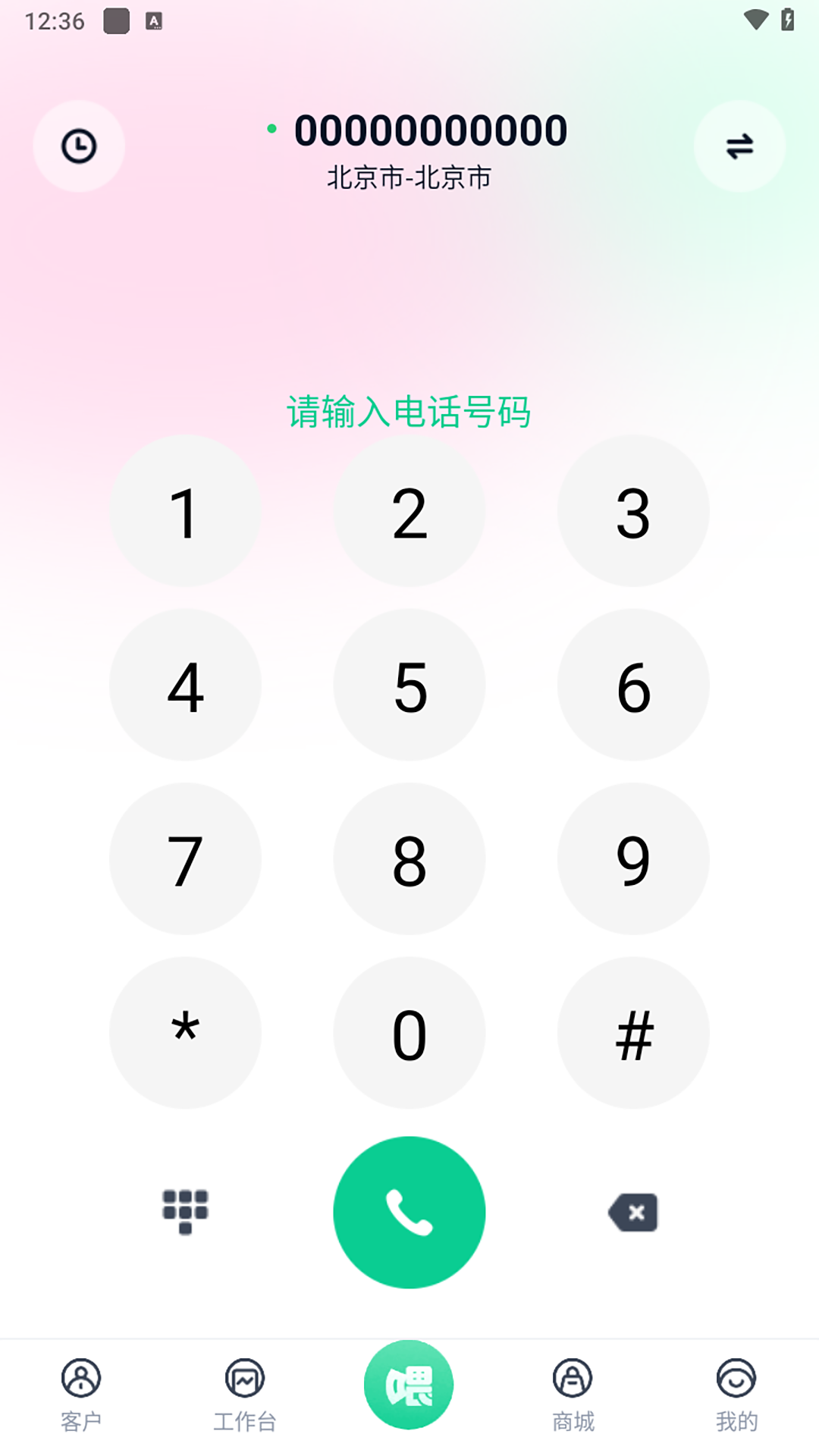Viewport: 819px width, 1456px height.
Task: Tap the swap arrows icon top right
Action: [739, 146]
